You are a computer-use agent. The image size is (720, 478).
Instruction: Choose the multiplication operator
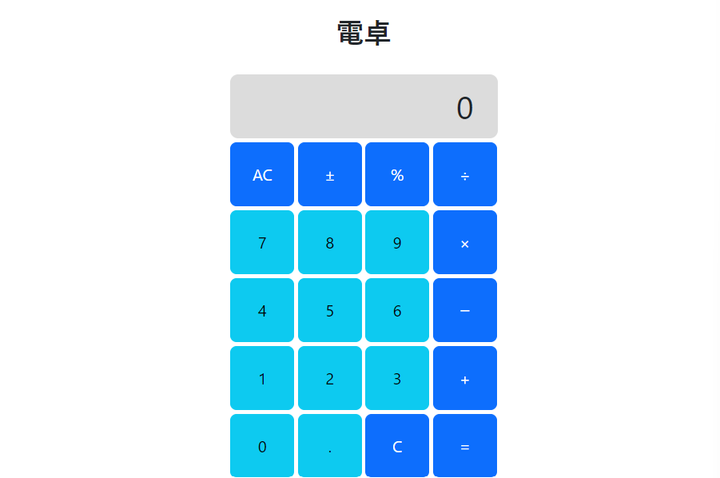(465, 242)
